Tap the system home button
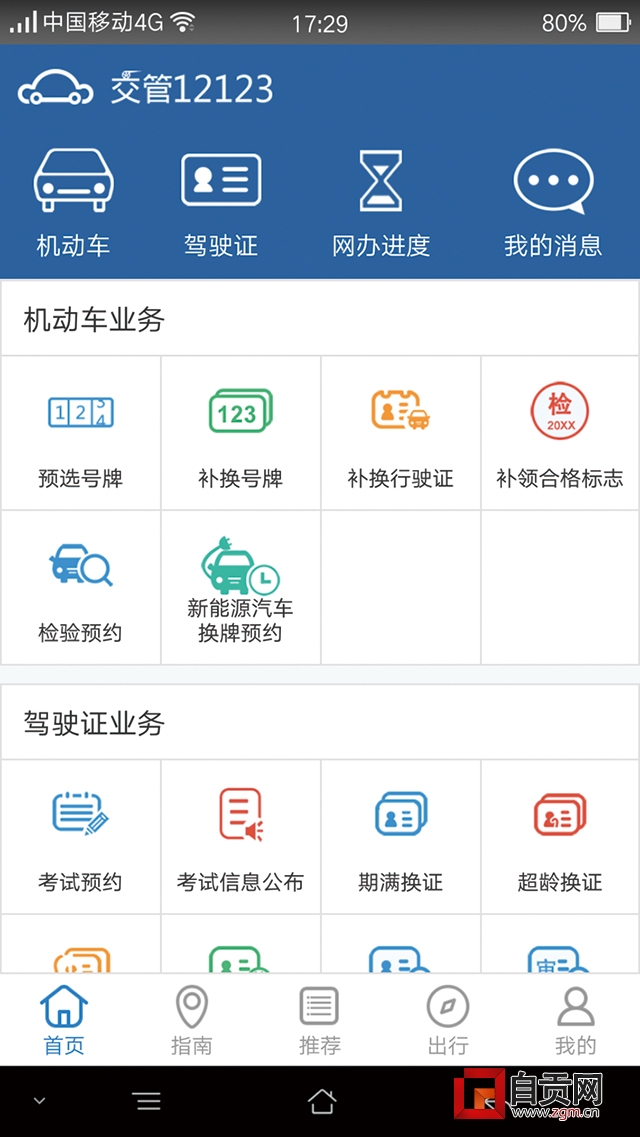The width and height of the screenshot is (640, 1137). (x=322, y=1101)
